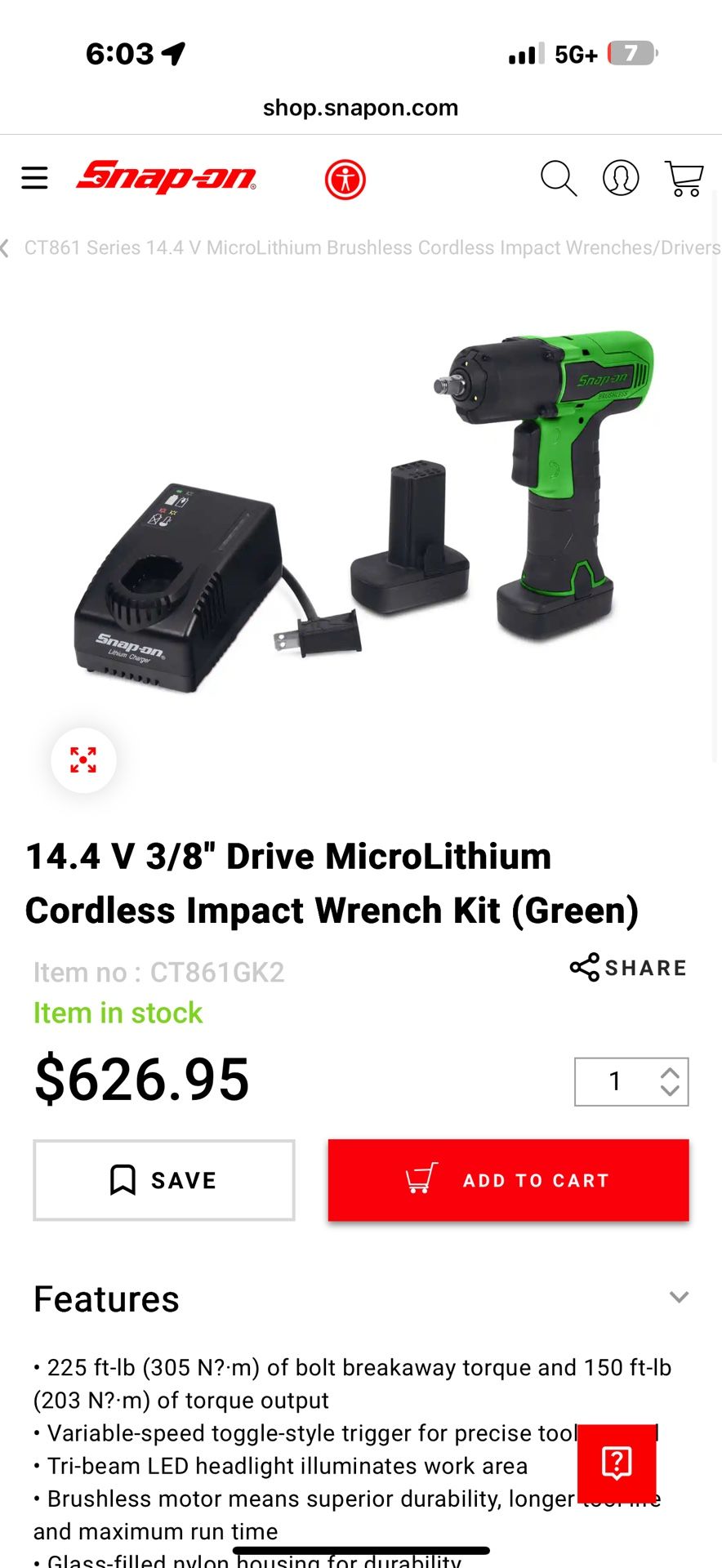Screen dimensions: 722x1568
Task: Increase quantity with the up arrow
Action: coord(671,1074)
